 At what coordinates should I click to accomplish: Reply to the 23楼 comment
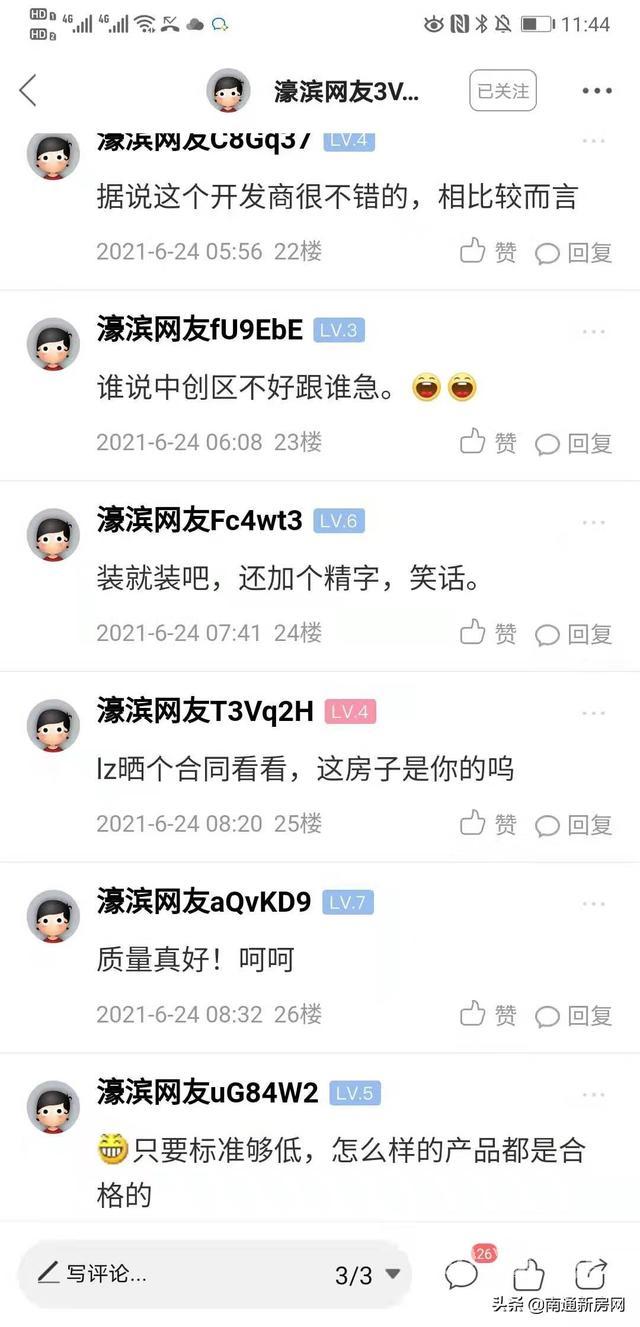click(x=574, y=442)
